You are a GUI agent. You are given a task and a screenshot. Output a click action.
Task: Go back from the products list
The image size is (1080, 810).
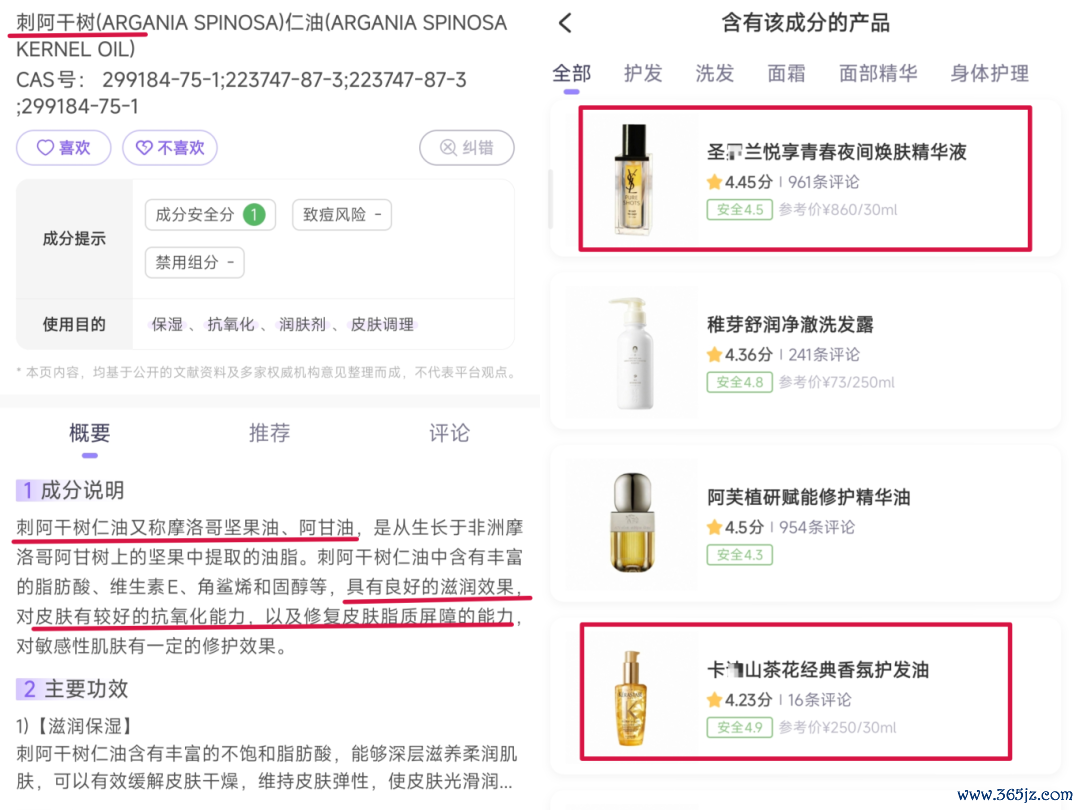point(565,23)
